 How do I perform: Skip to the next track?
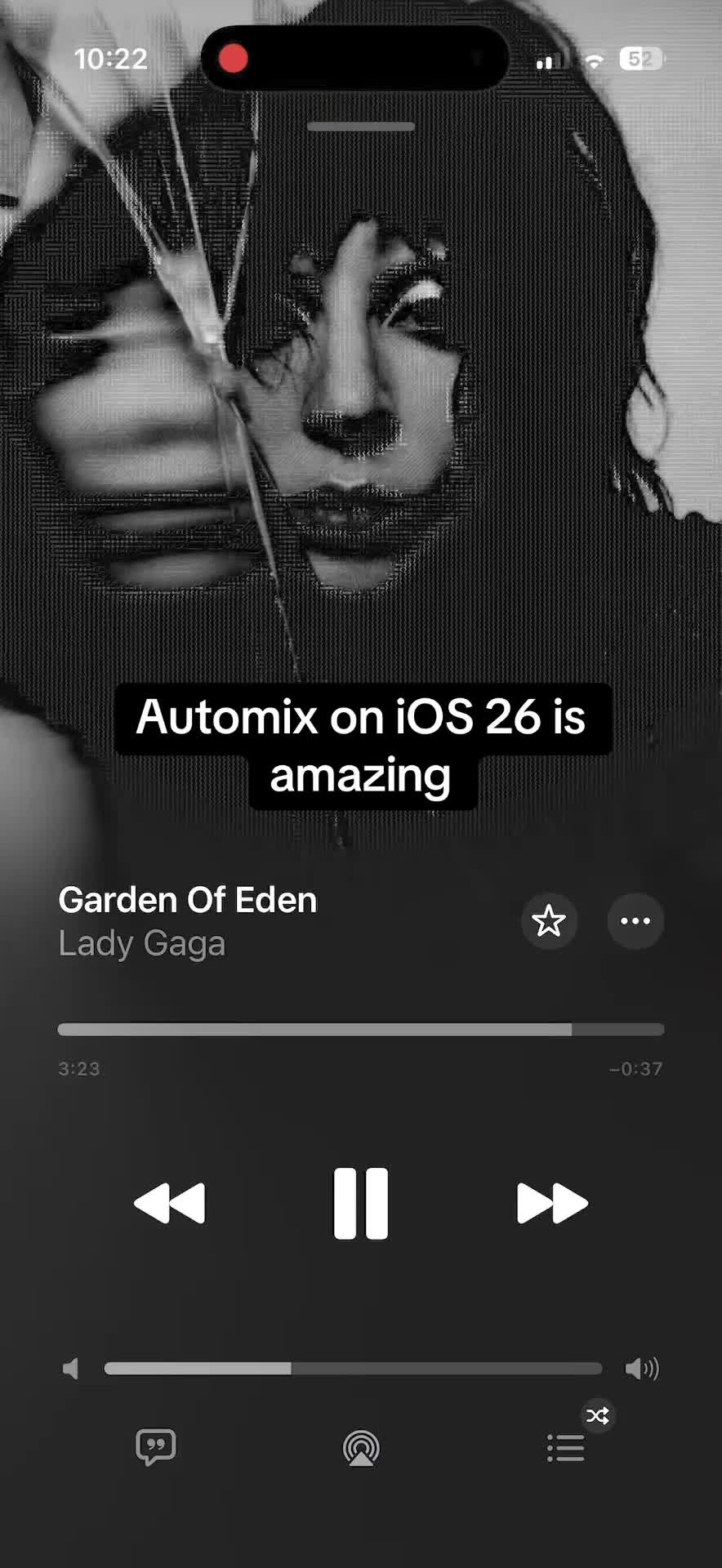[x=553, y=1203]
